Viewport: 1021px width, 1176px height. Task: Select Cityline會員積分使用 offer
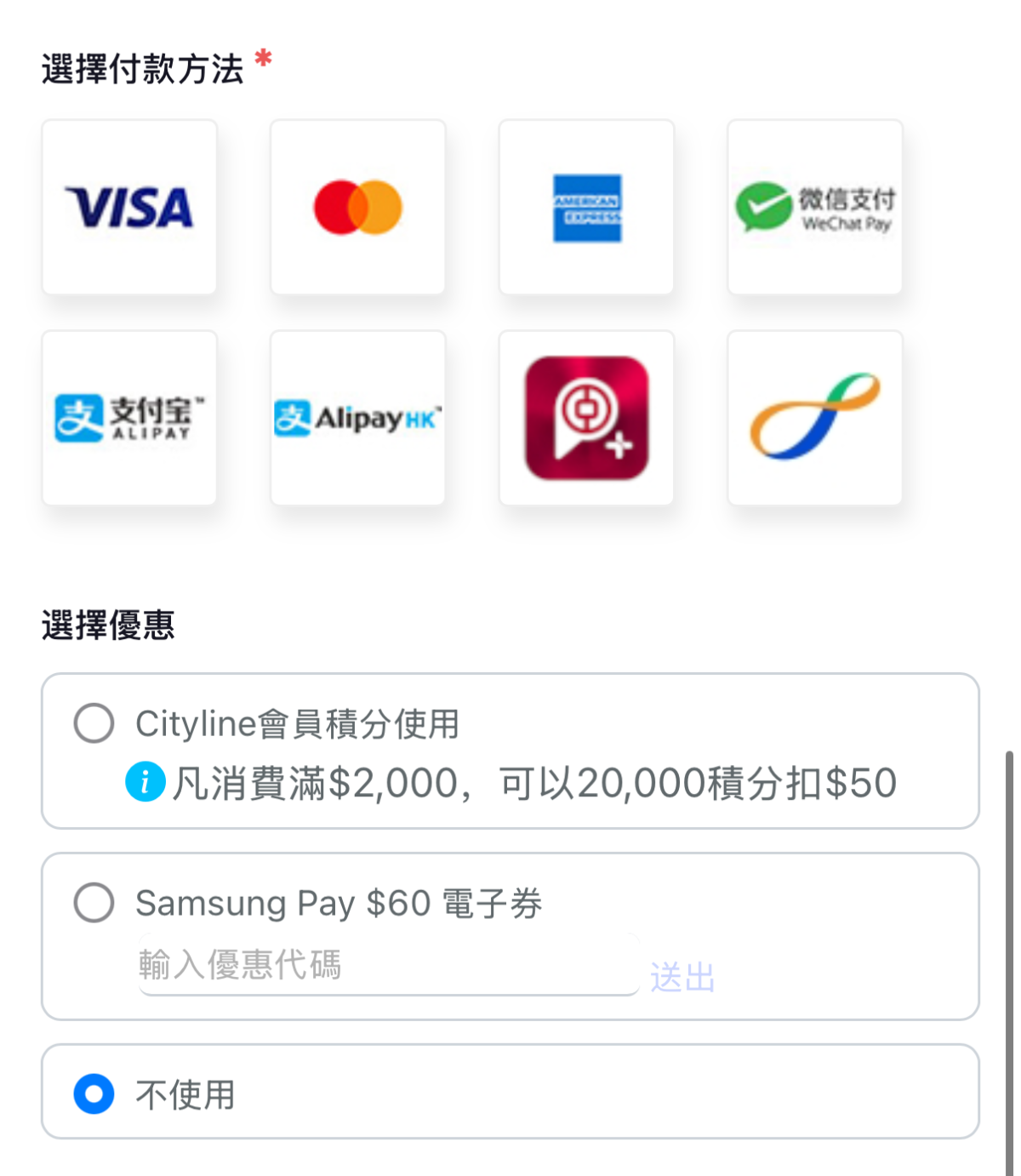click(x=94, y=723)
